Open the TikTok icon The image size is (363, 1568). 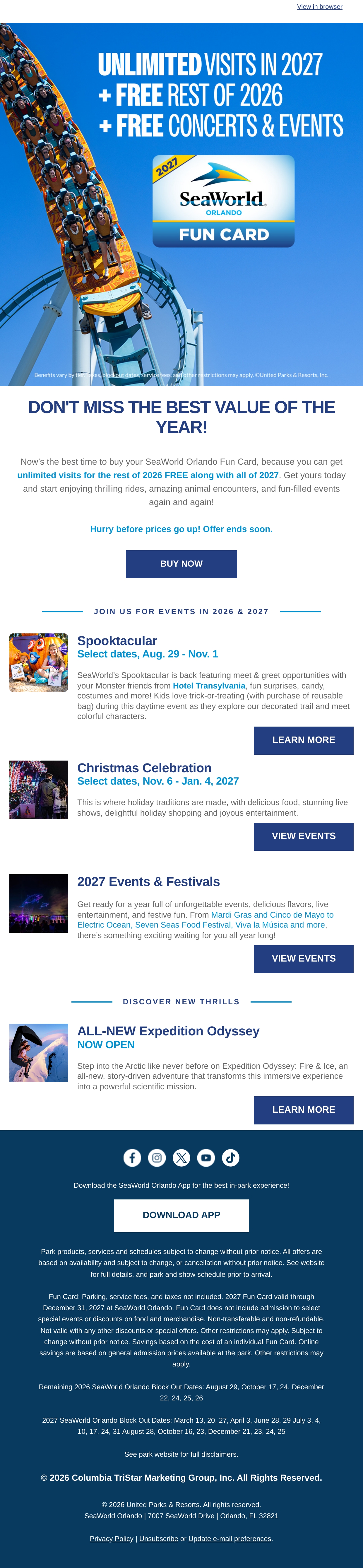click(x=230, y=1157)
